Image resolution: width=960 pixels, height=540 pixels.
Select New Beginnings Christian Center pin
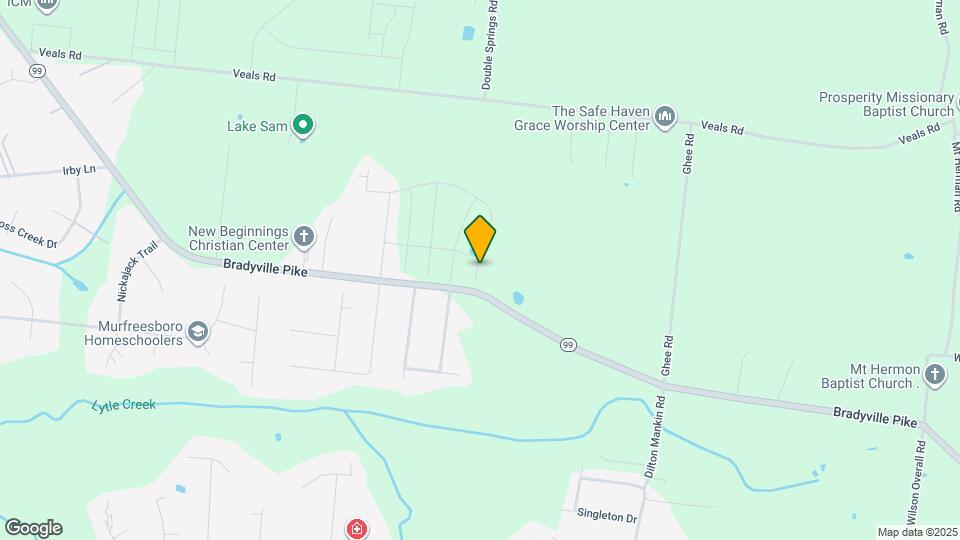tap(304, 238)
